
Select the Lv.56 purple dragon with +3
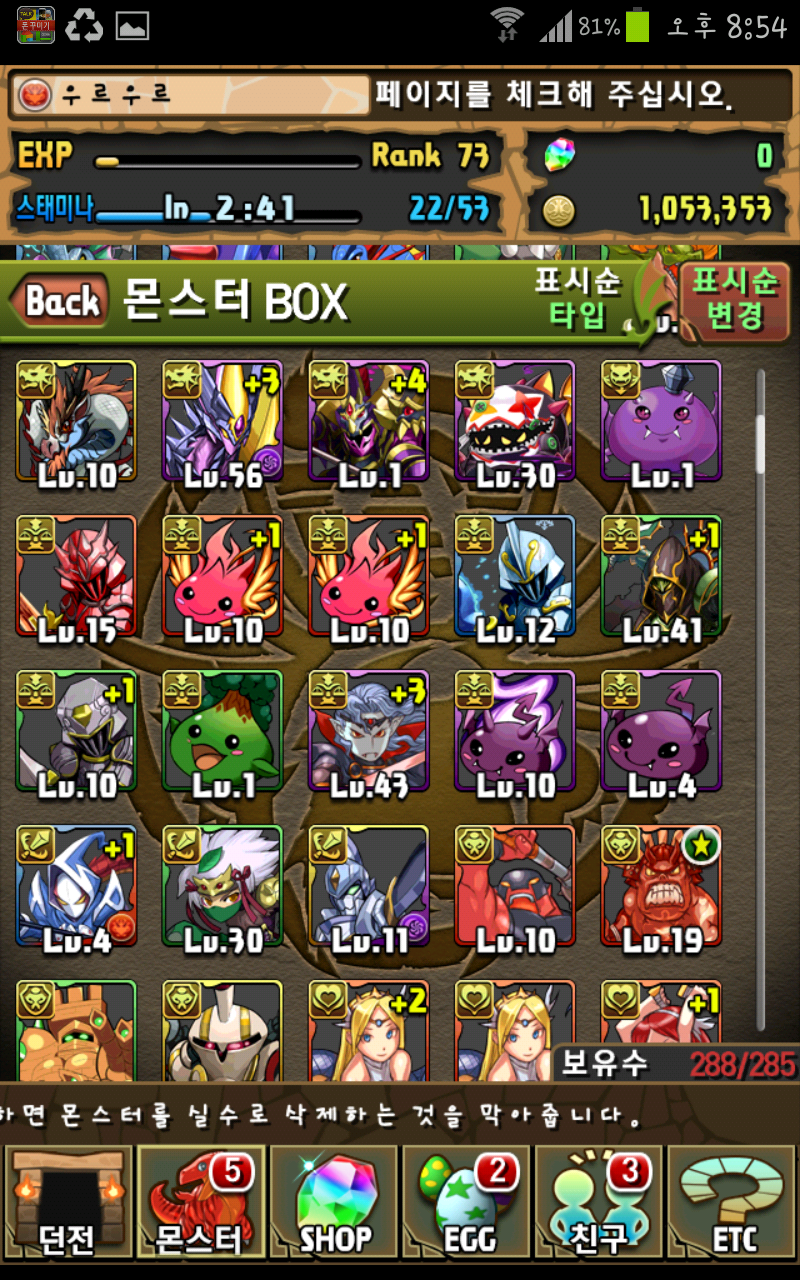pos(222,421)
